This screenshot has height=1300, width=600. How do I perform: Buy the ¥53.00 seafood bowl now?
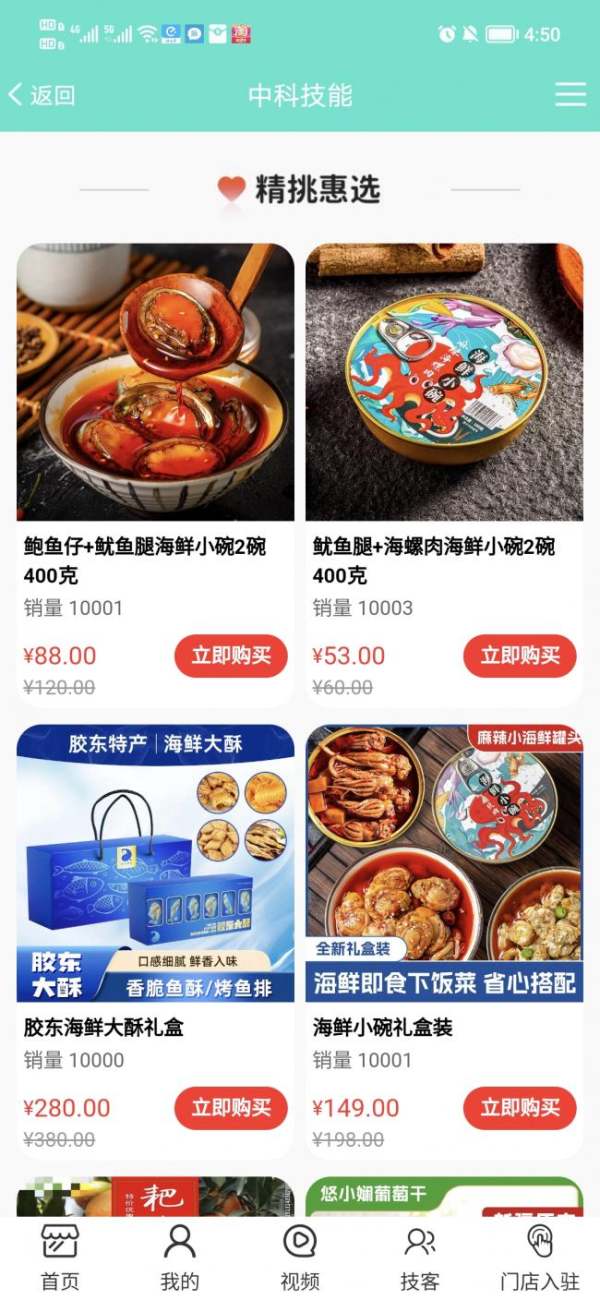point(519,656)
